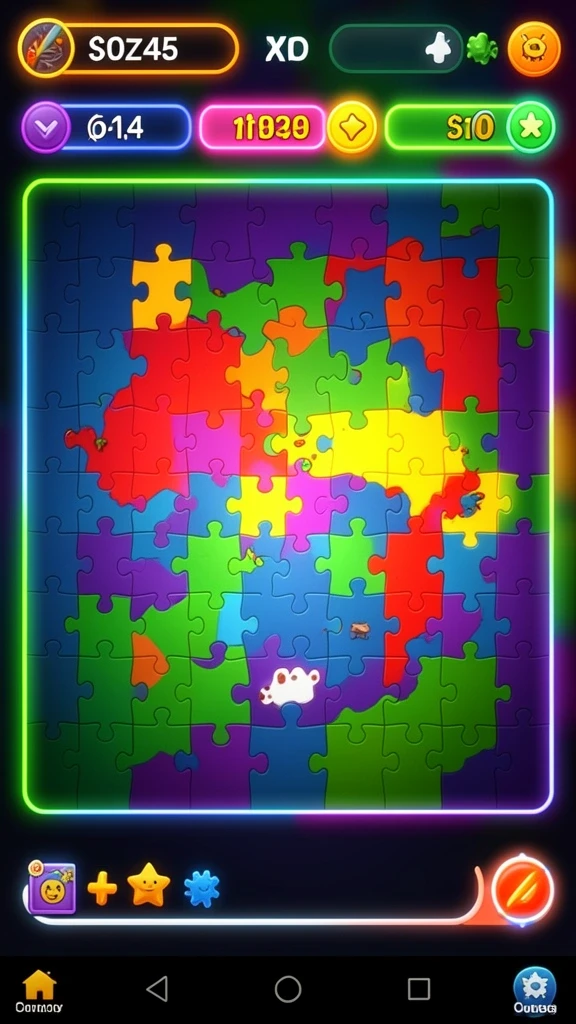Open the settings gear tab
The height and width of the screenshot is (1024, 576).
pyautogui.click(x=535, y=991)
